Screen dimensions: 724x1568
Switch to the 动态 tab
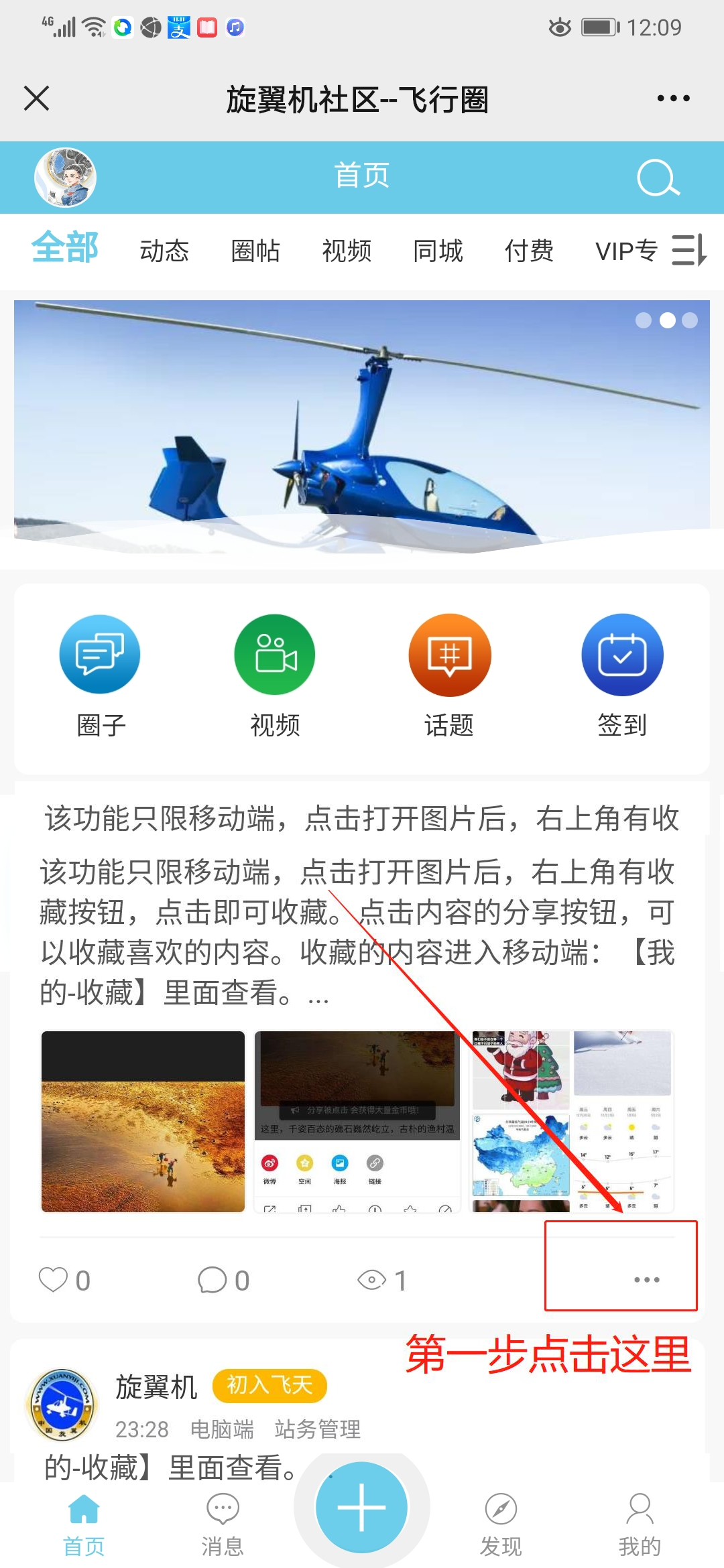click(x=164, y=251)
